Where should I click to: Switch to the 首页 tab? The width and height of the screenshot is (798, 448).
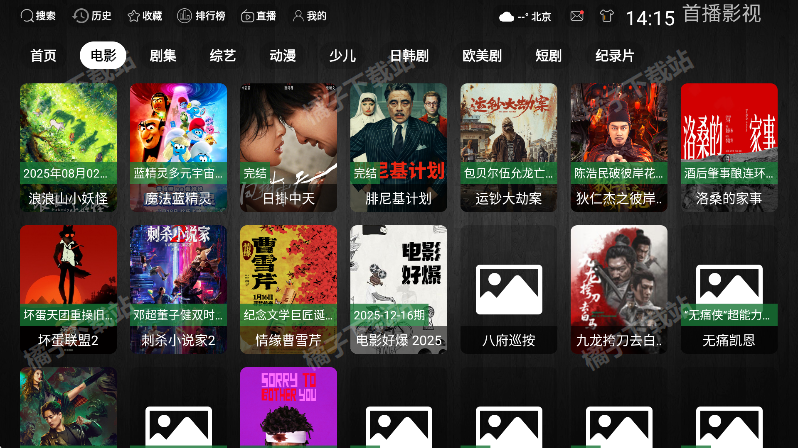tap(43, 56)
